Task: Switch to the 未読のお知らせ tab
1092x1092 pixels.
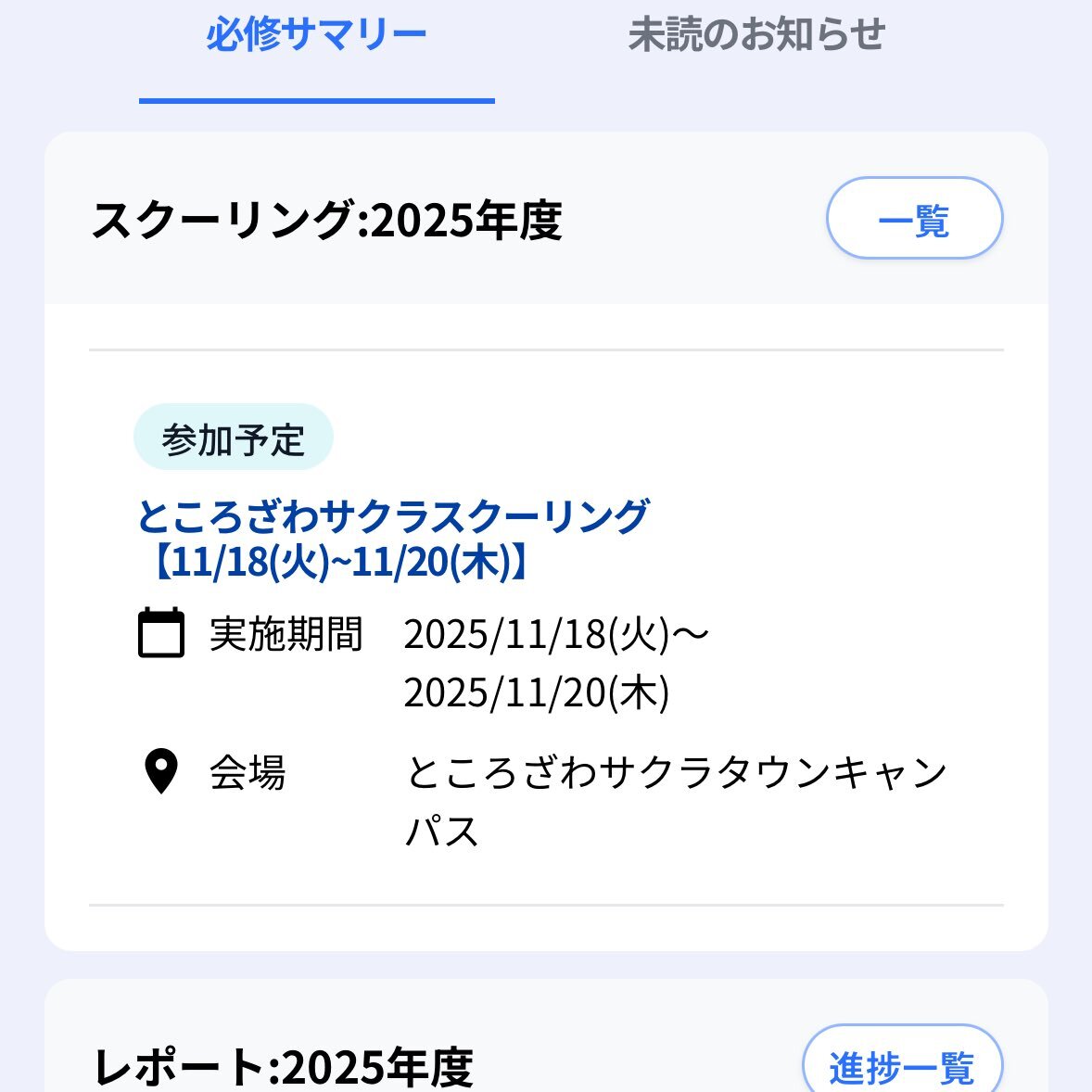Action: coord(756,37)
